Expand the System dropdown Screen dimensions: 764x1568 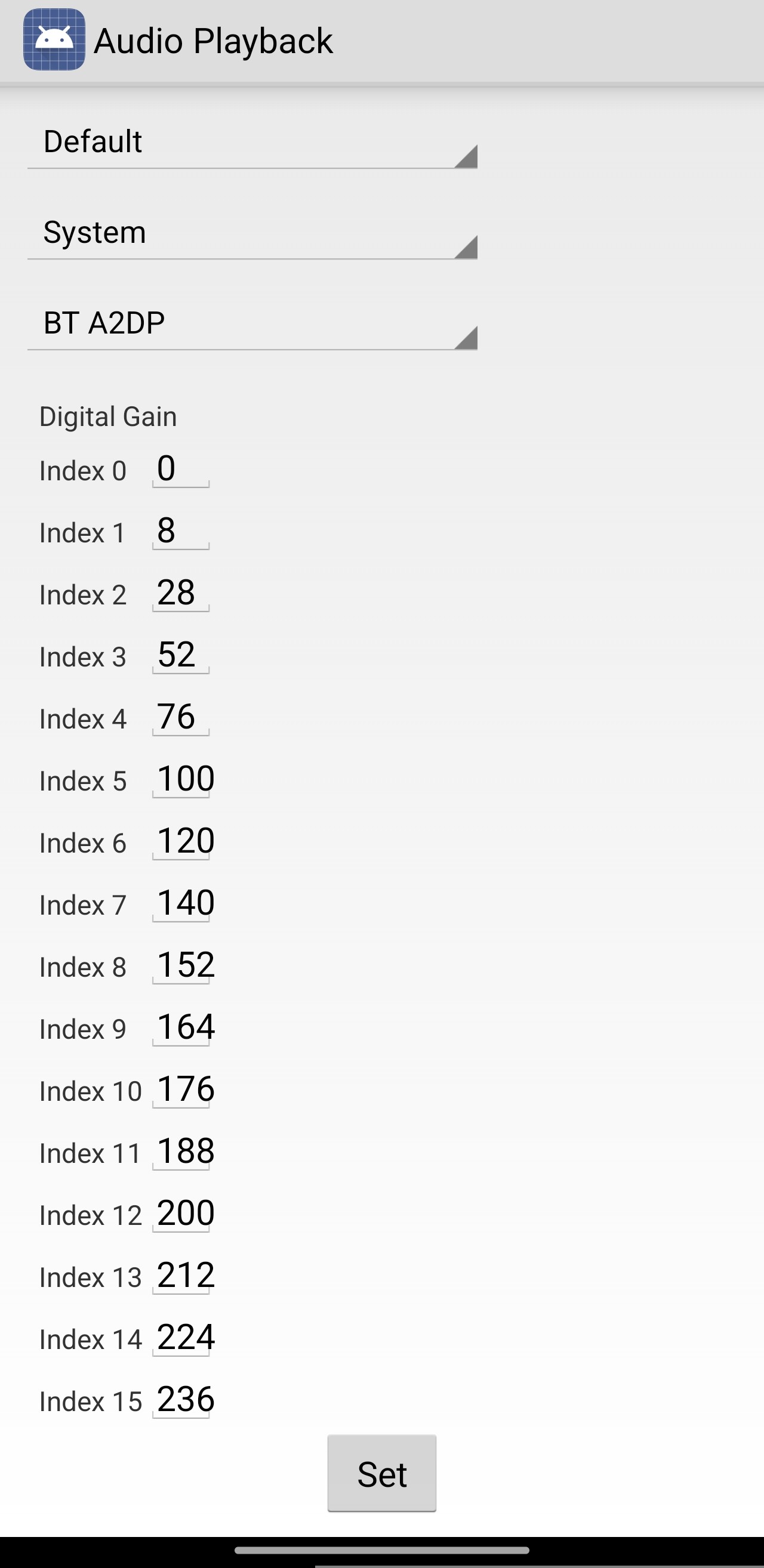pyautogui.click(x=252, y=234)
